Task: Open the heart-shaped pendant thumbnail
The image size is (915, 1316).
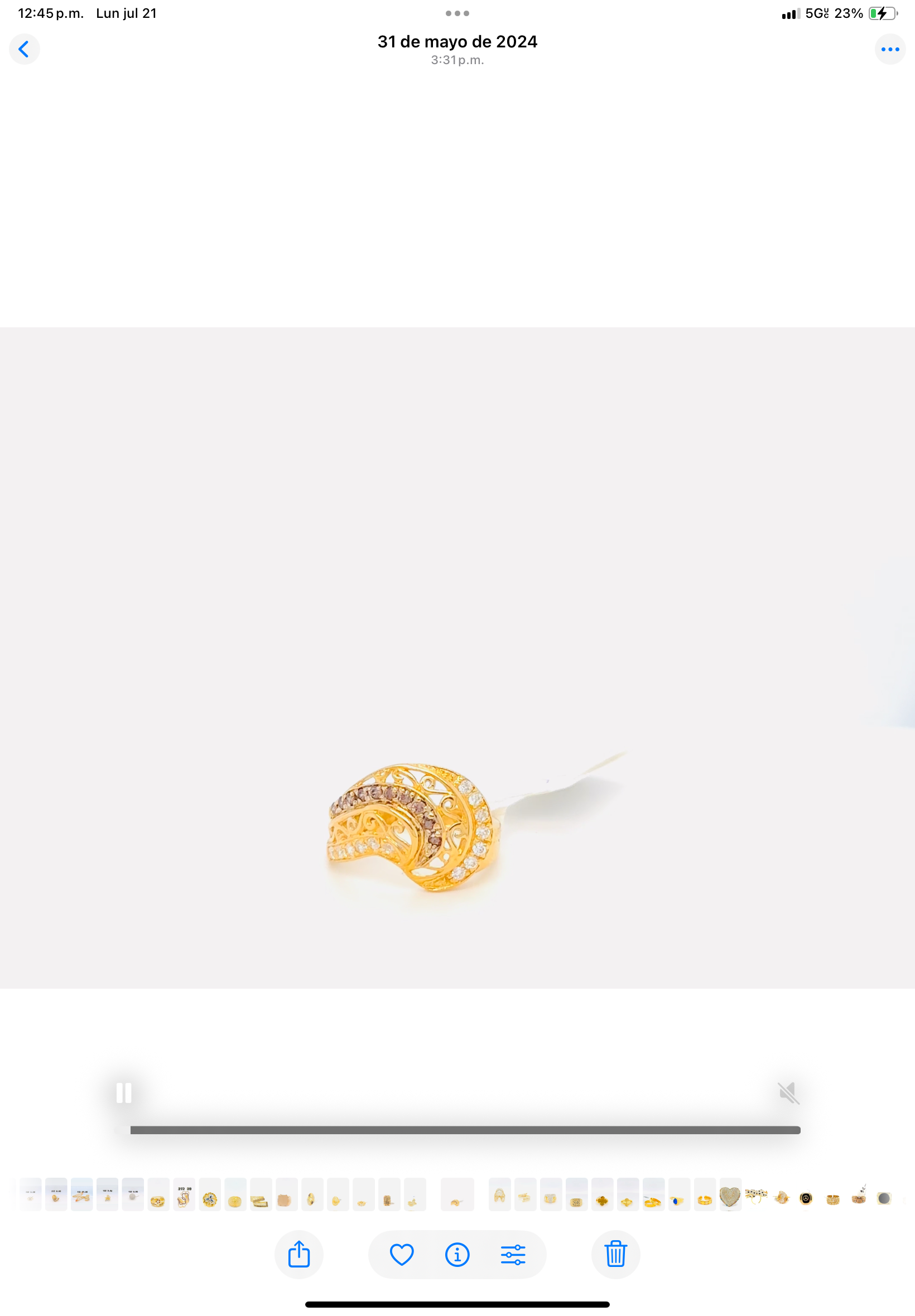Action: (x=730, y=1197)
